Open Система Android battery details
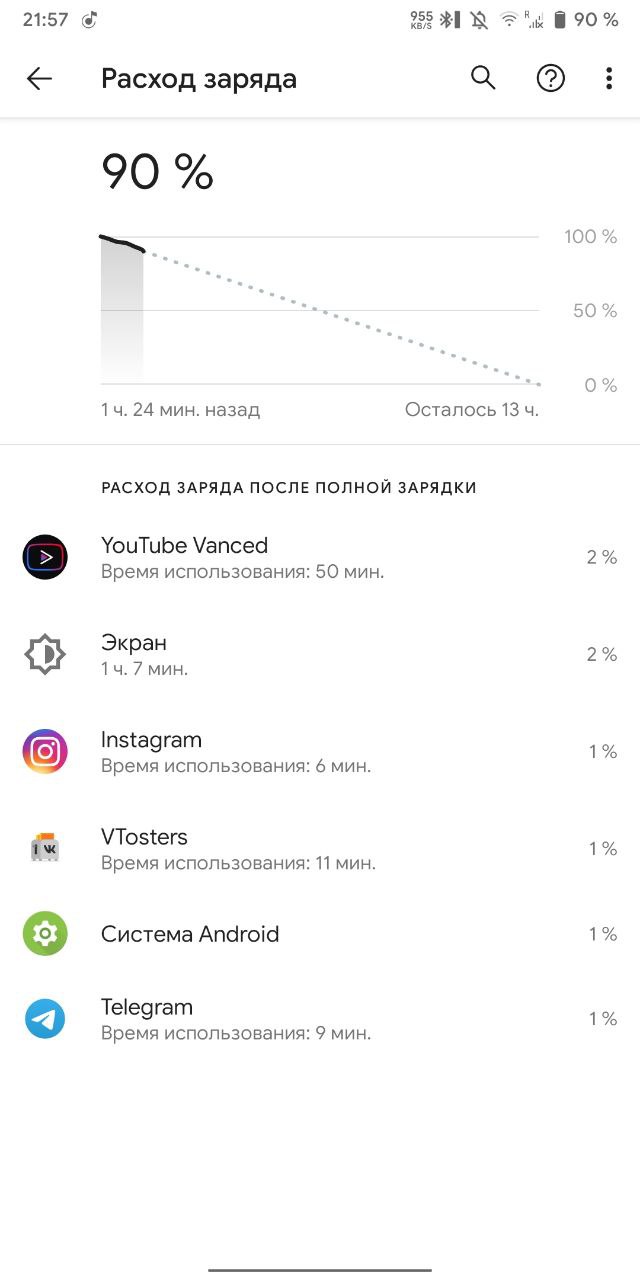The height and width of the screenshot is (1280, 640). click(x=320, y=934)
